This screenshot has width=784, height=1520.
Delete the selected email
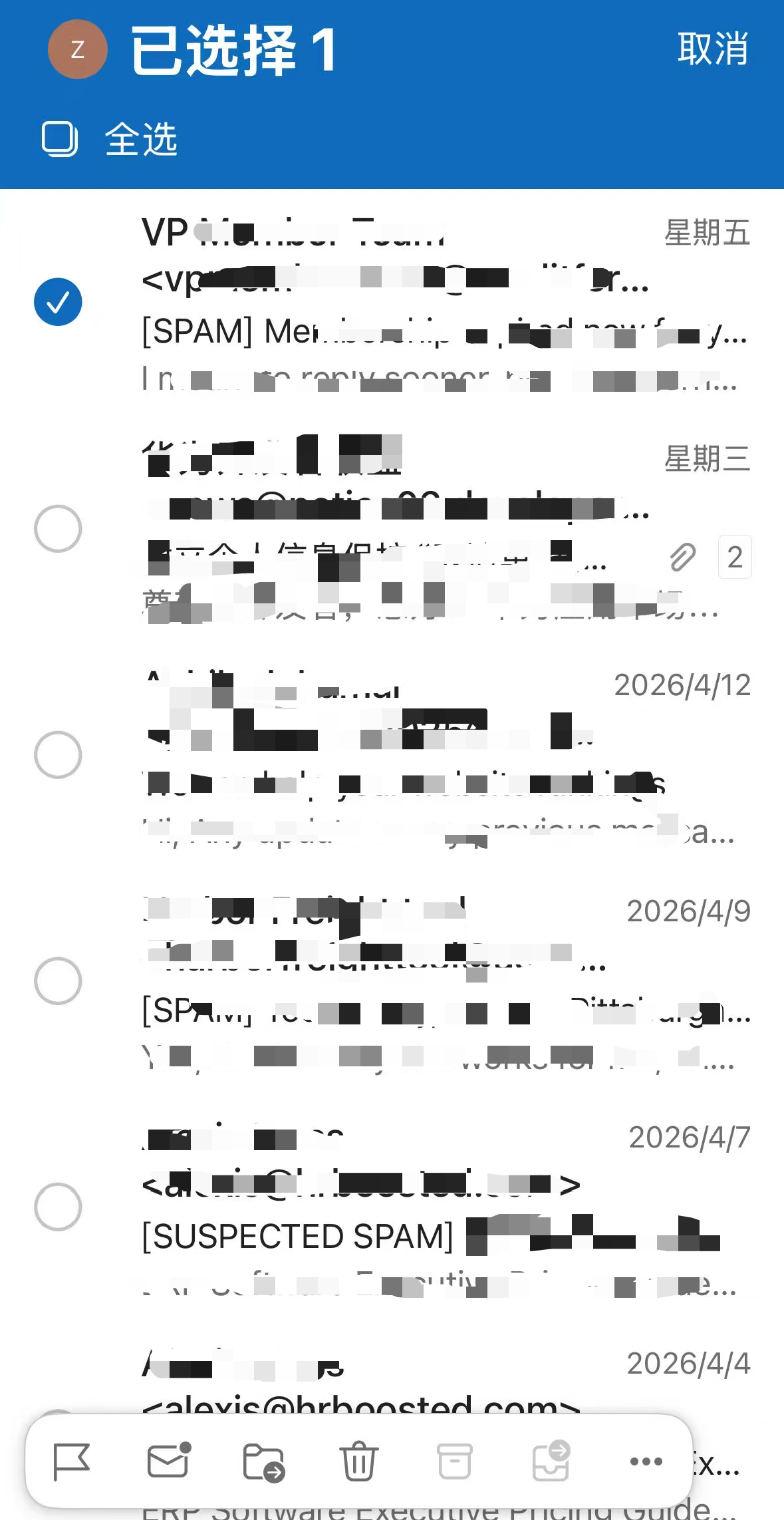tap(359, 1461)
